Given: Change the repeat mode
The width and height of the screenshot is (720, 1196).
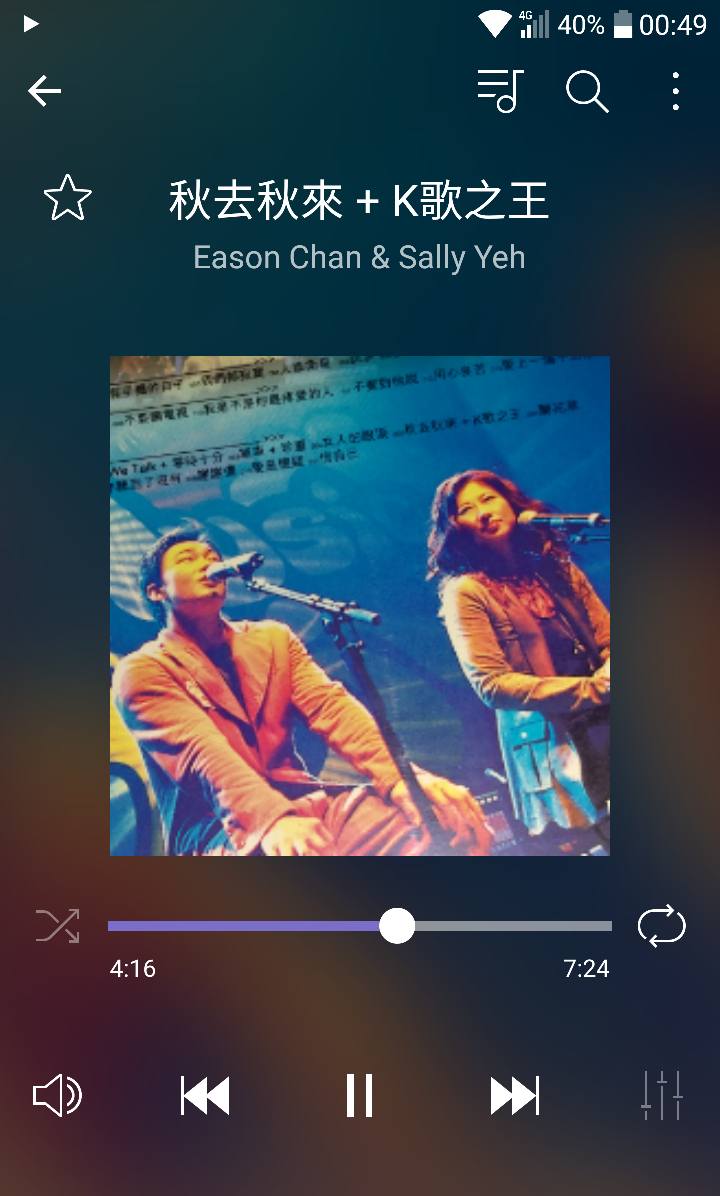Looking at the screenshot, I should click(662, 926).
